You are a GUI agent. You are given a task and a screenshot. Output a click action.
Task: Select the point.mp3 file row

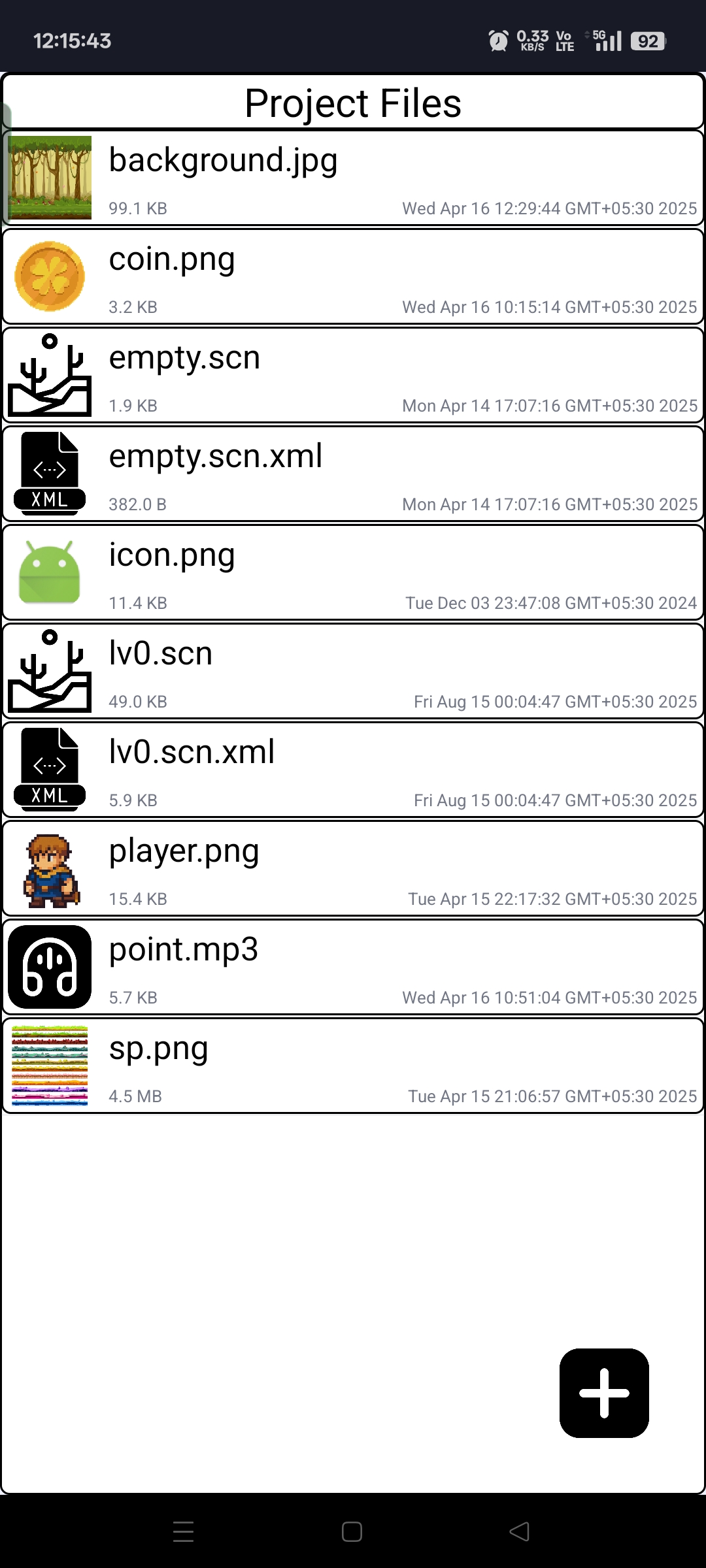pos(353,966)
